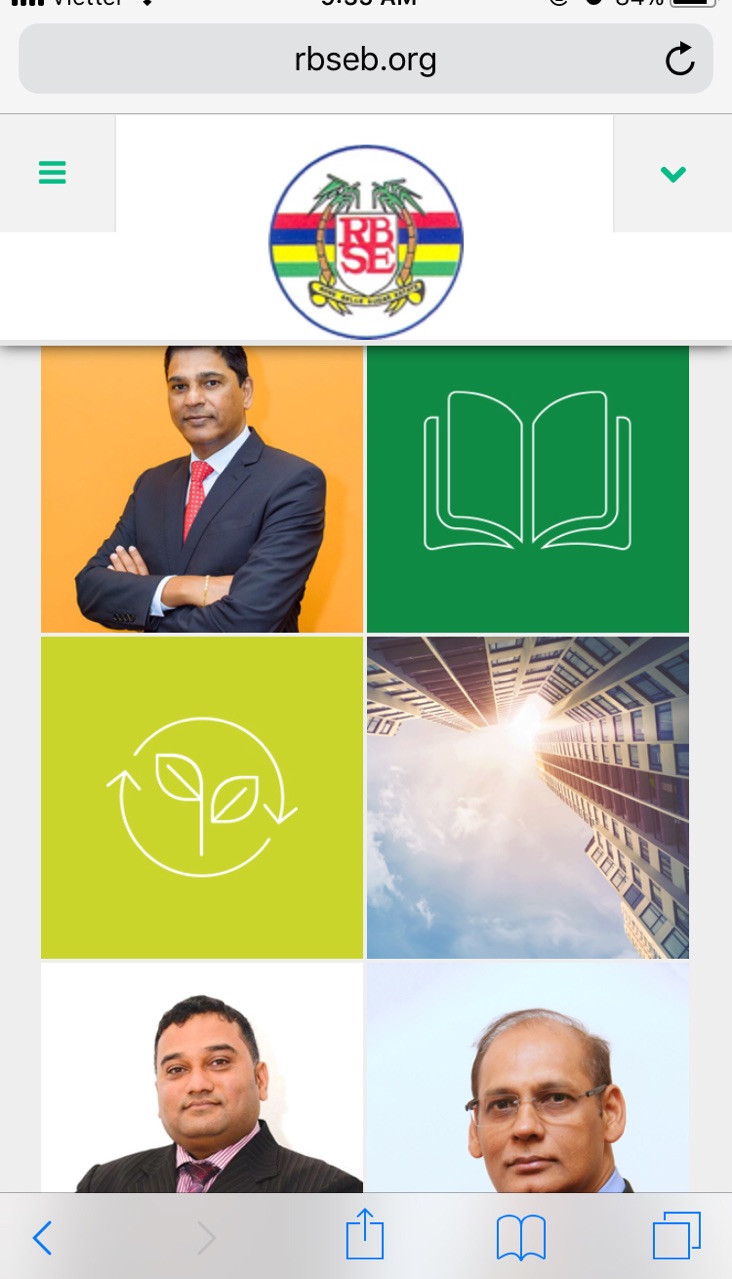Image resolution: width=732 pixels, height=1279 pixels.
Task: Reload the rbseb.org page
Action: click(x=680, y=60)
